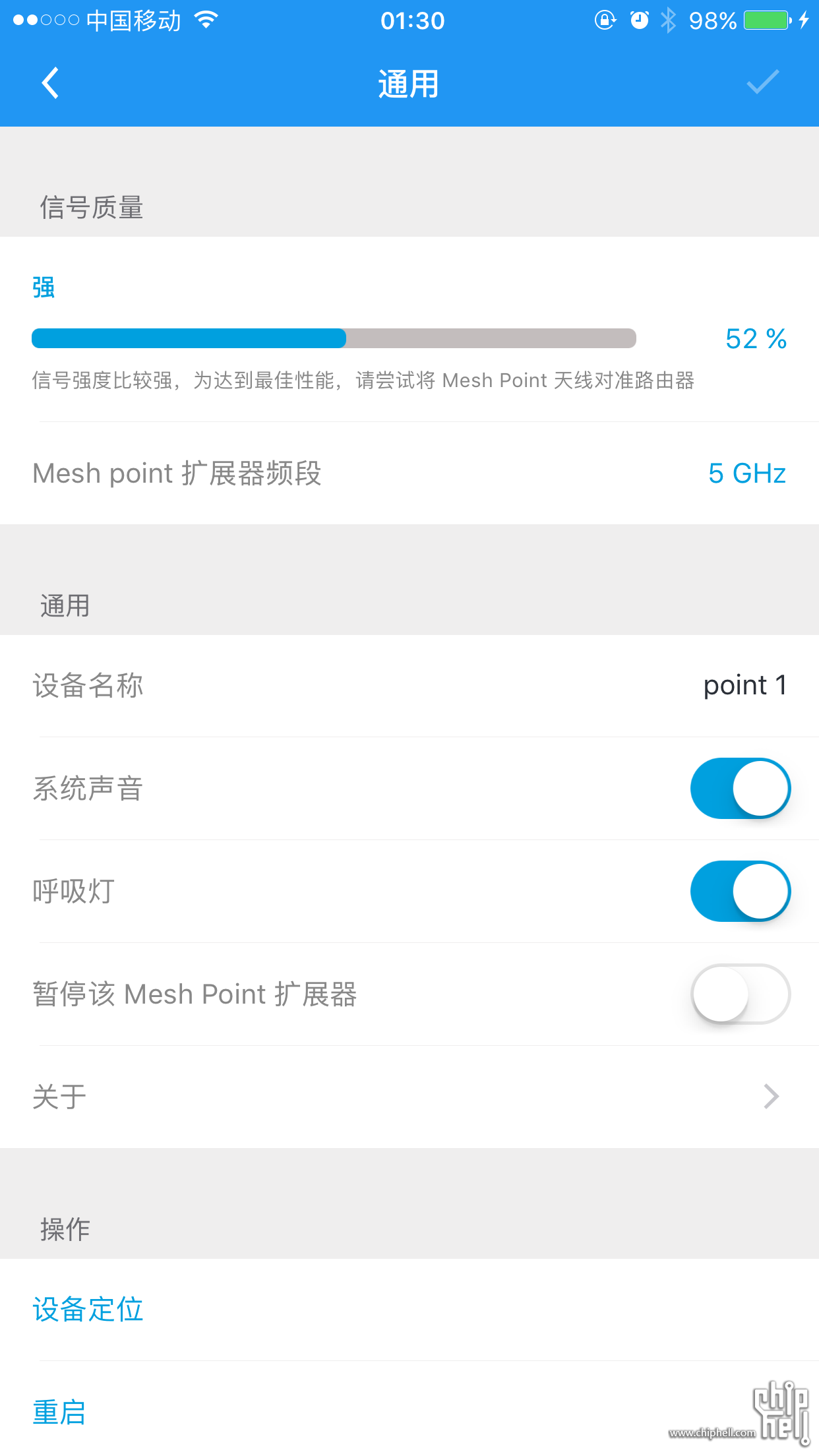
Task: Confirm changes with the checkmark icon
Action: coord(762,82)
